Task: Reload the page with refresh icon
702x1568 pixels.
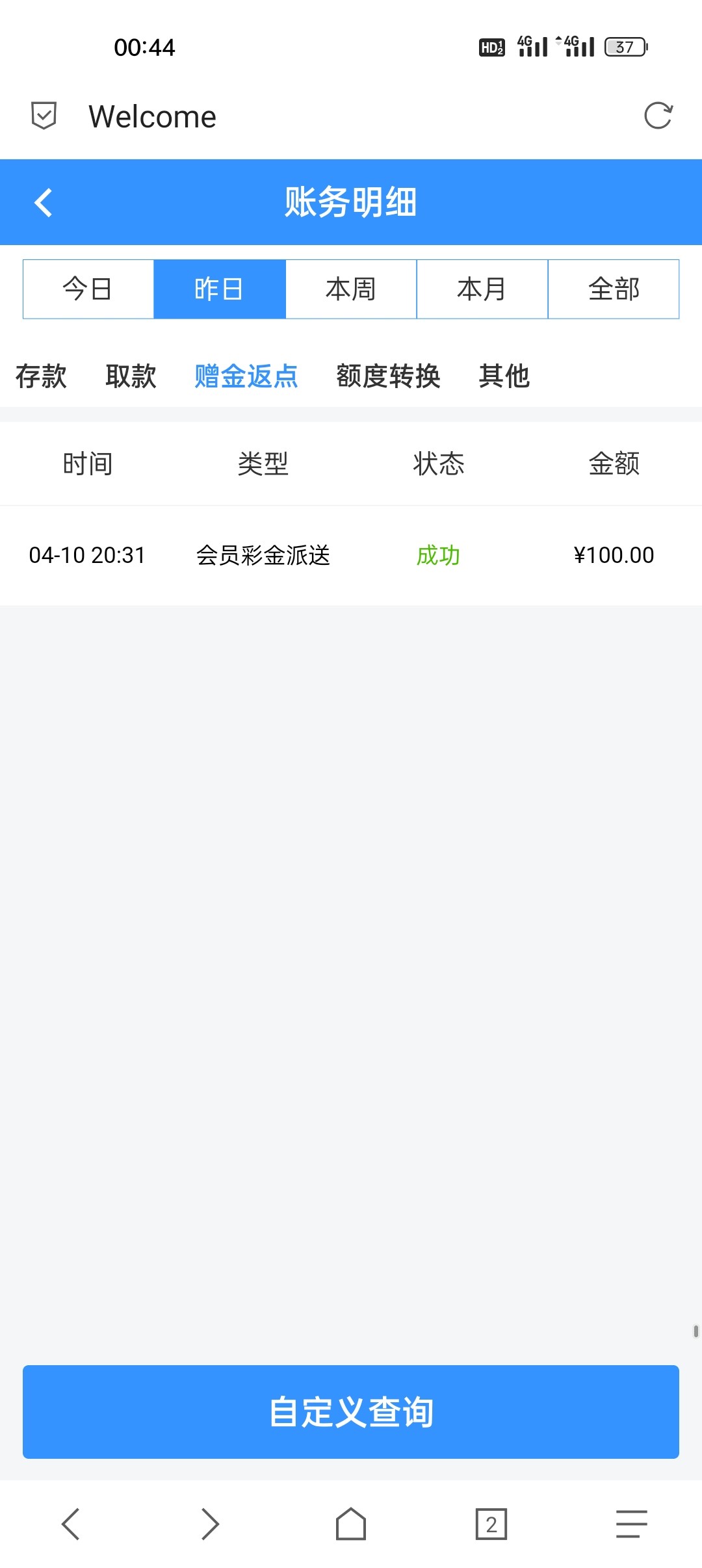Action: click(658, 116)
